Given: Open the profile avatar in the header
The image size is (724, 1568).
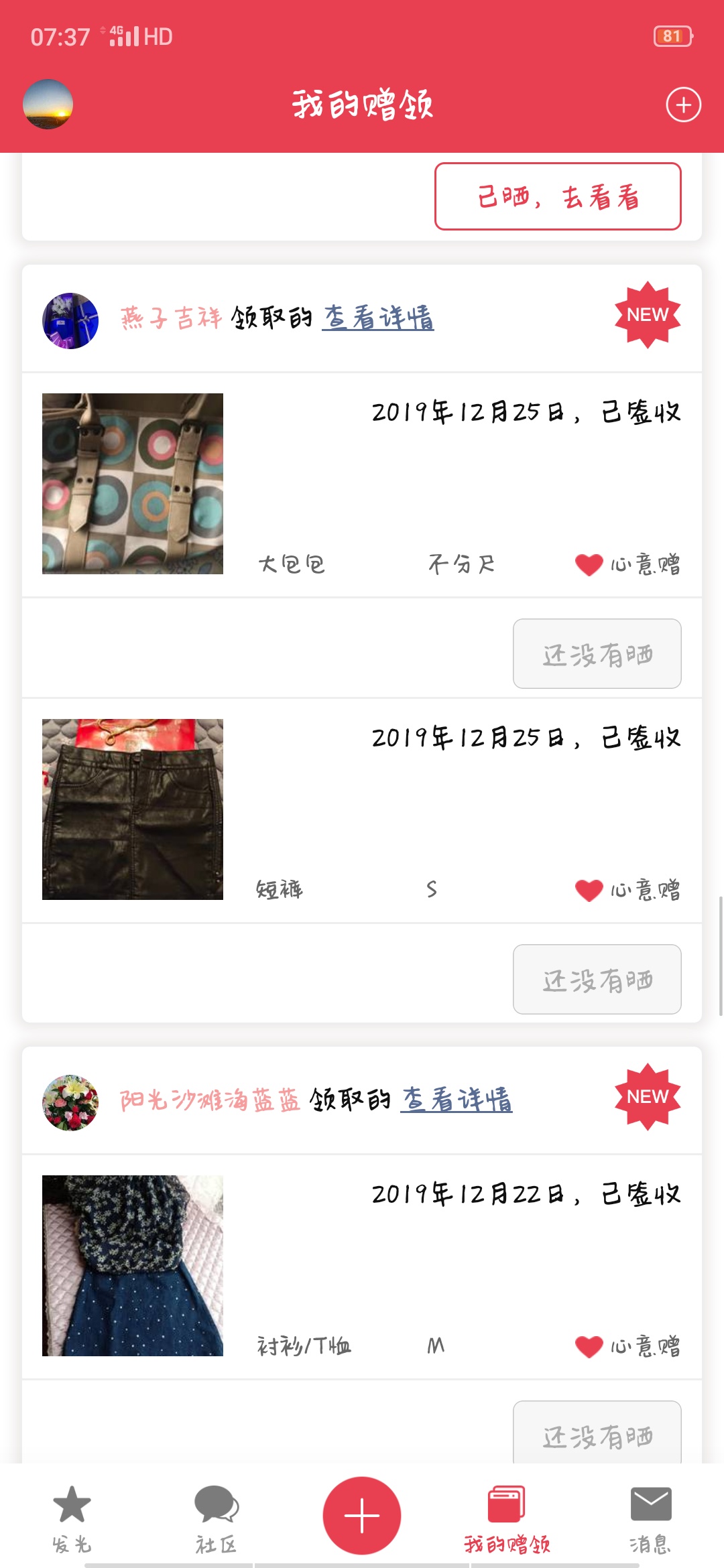Looking at the screenshot, I should (48, 105).
